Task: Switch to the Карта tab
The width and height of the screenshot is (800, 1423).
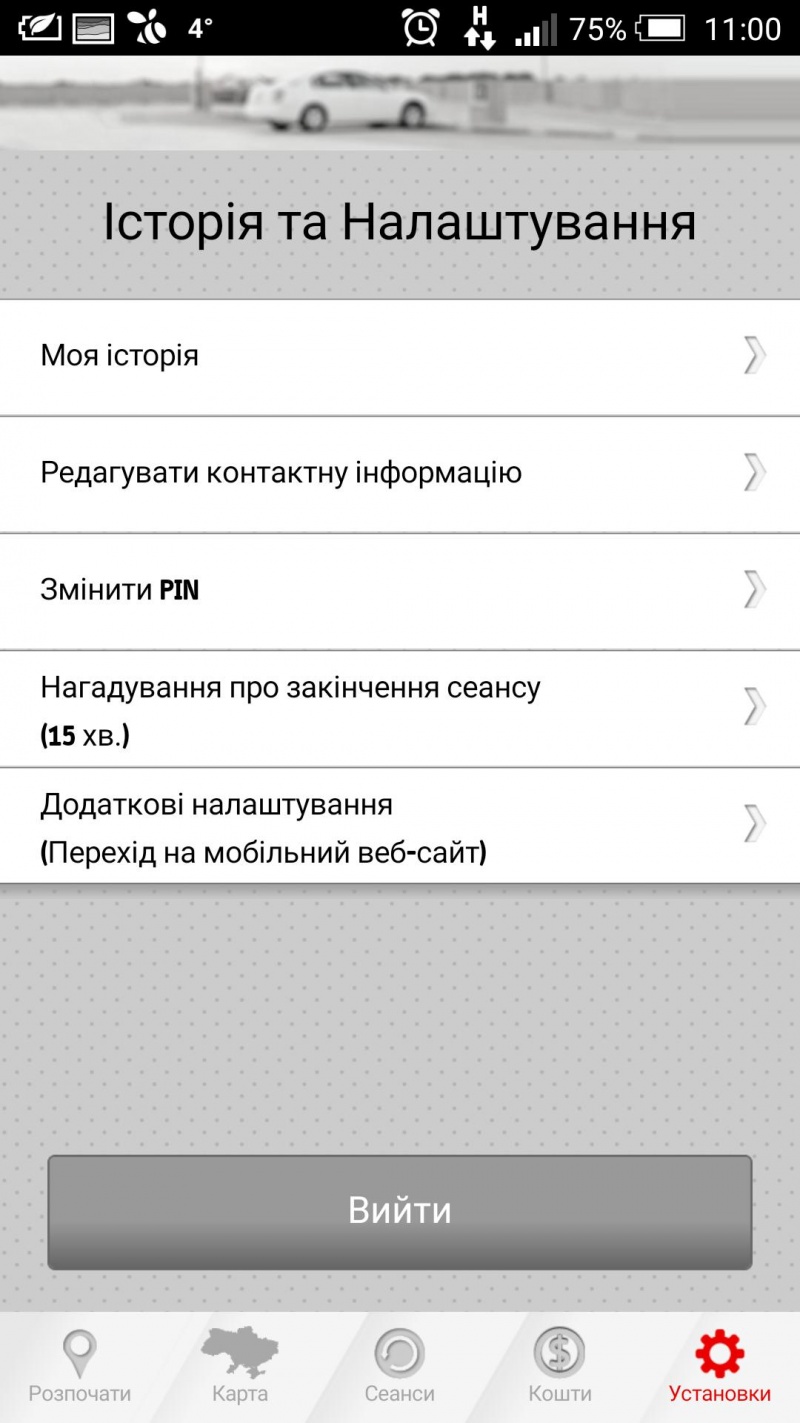Action: point(240,1367)
